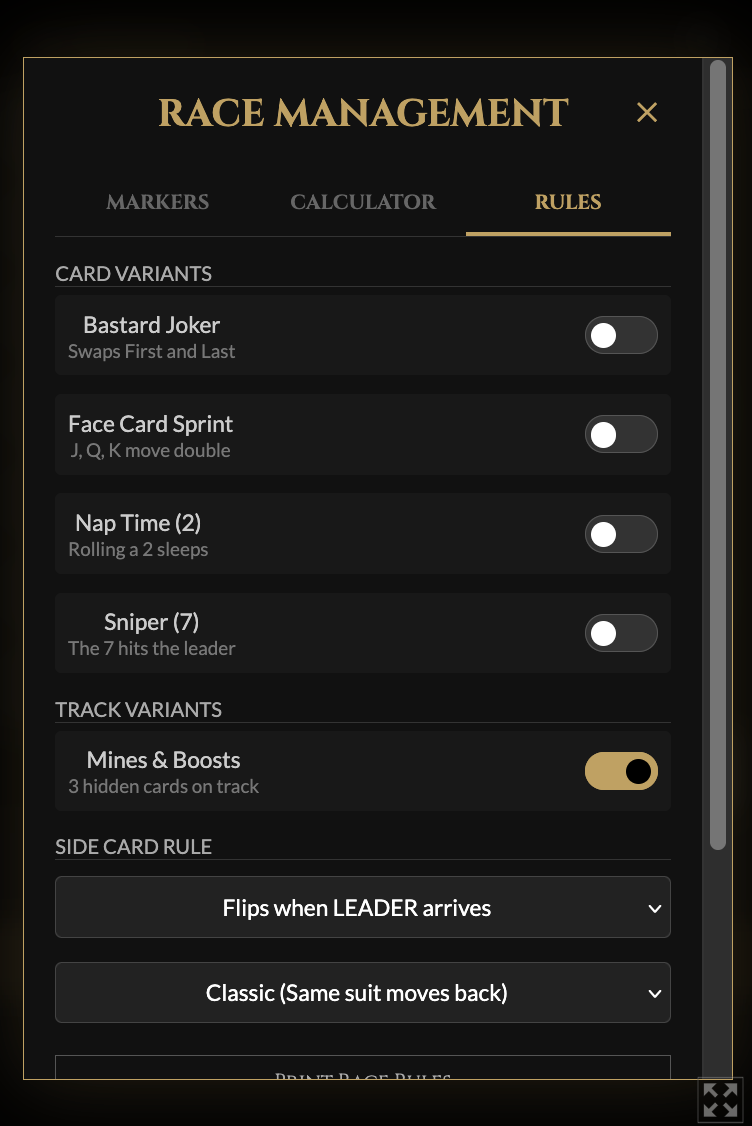This screenshot has height=1126, width=752.
Task: Tap the Print Race Rules button
Action: coord(362,1070)
